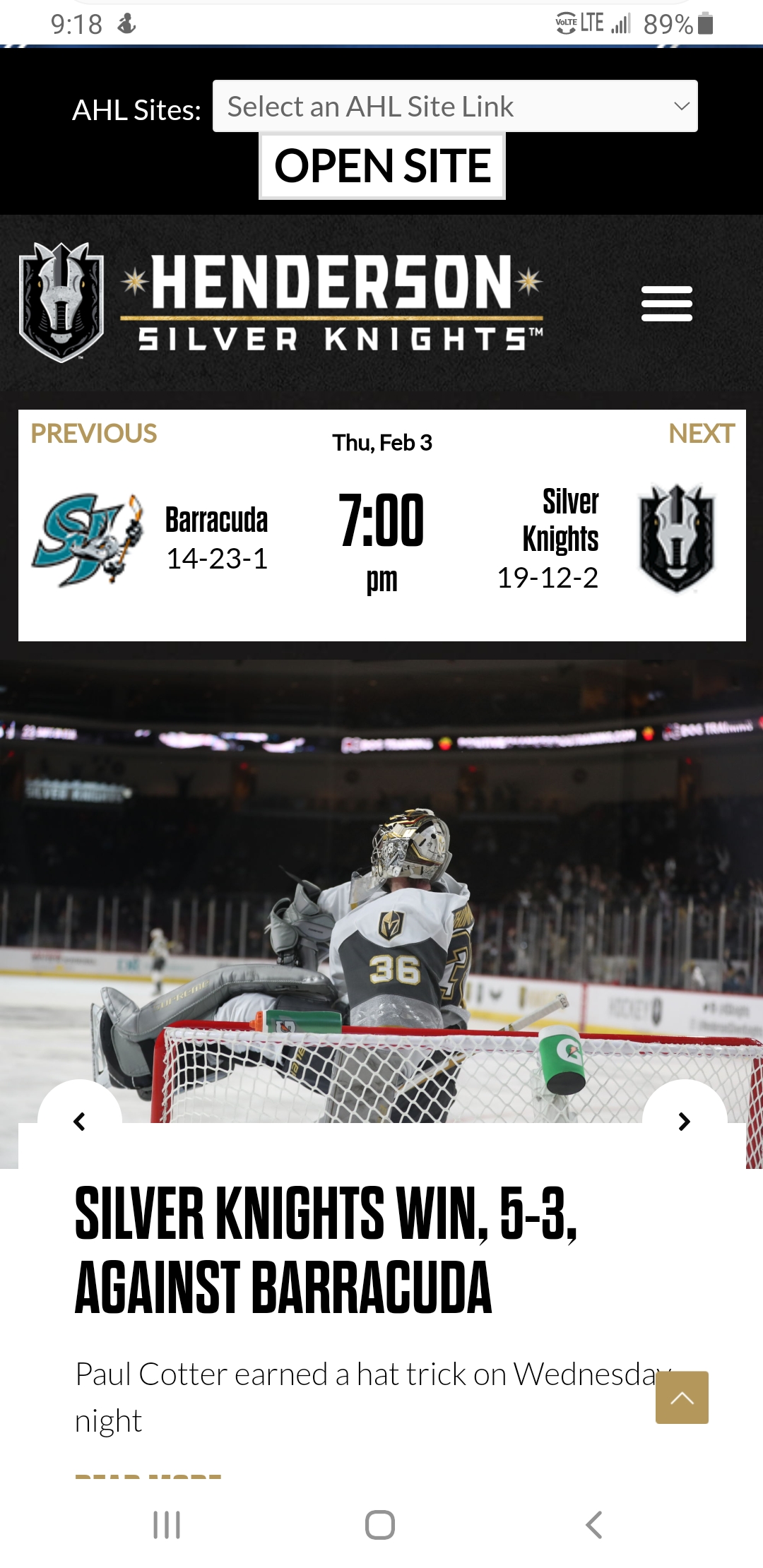Expand the AHL Site Link dropdown

pos(454,106)
